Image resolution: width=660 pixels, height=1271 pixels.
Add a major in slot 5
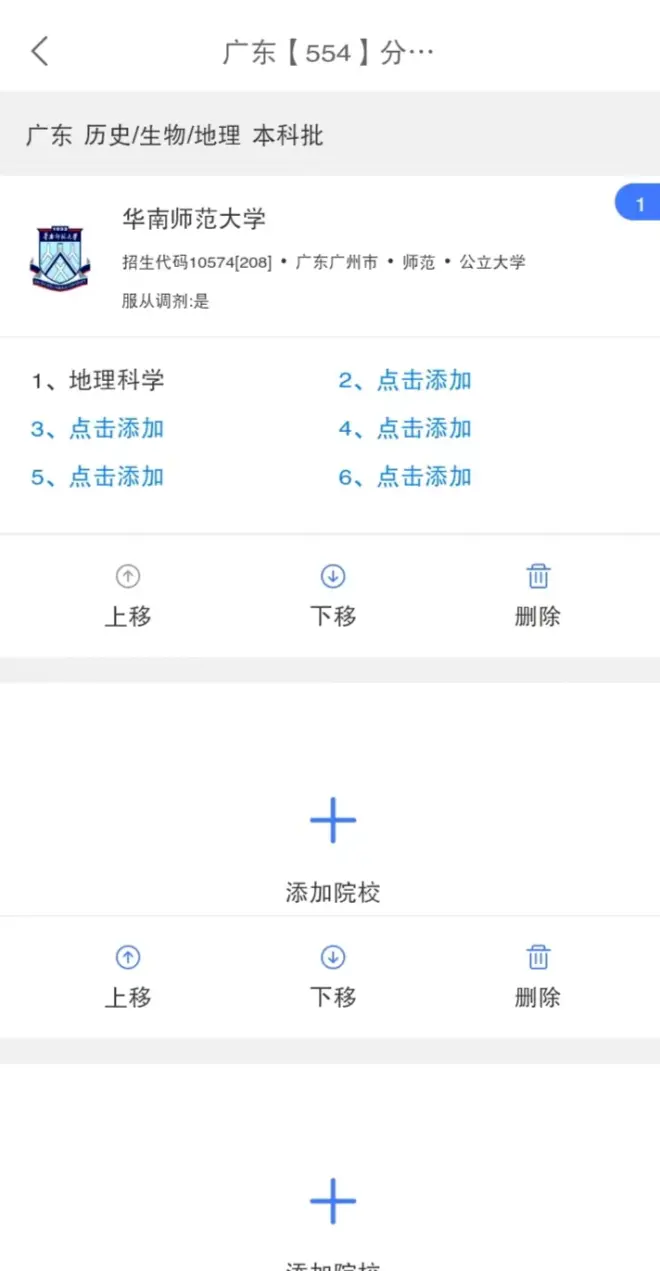tap(98, 477)
